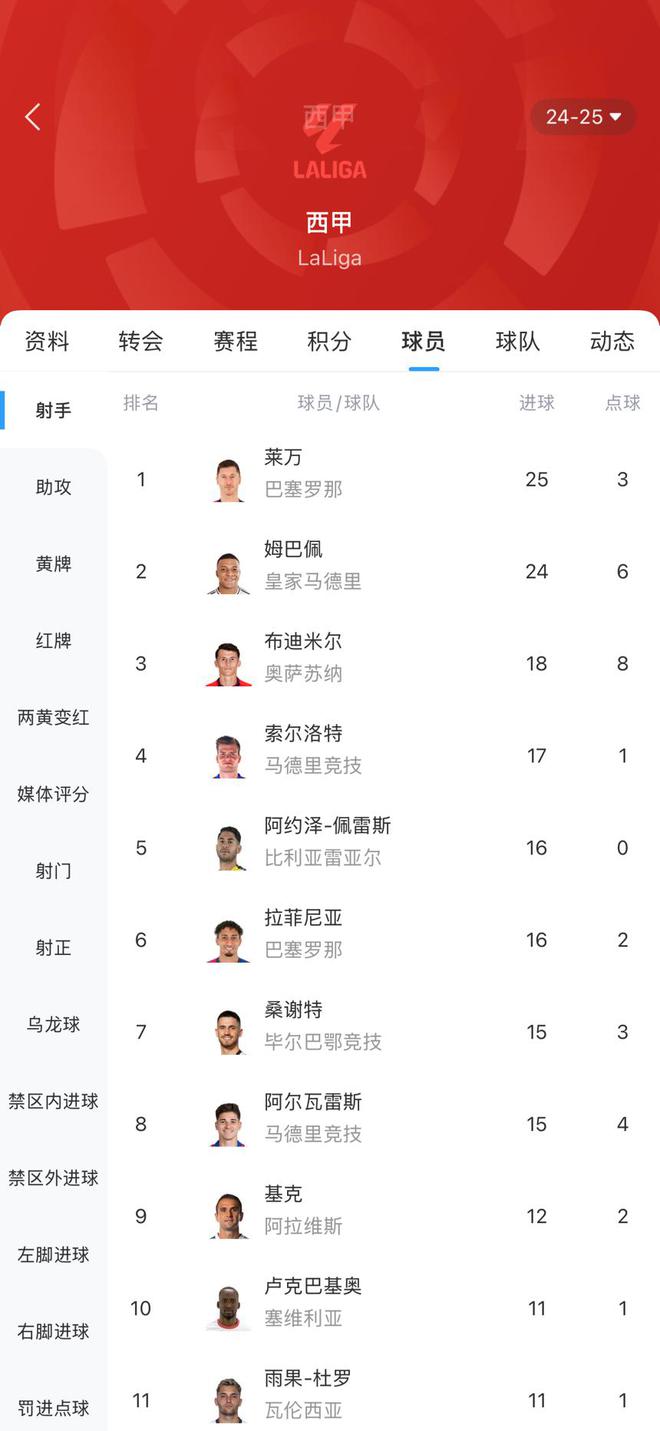Select the 助攻 ranking category
660x1431 pixels.
(54, 487)
